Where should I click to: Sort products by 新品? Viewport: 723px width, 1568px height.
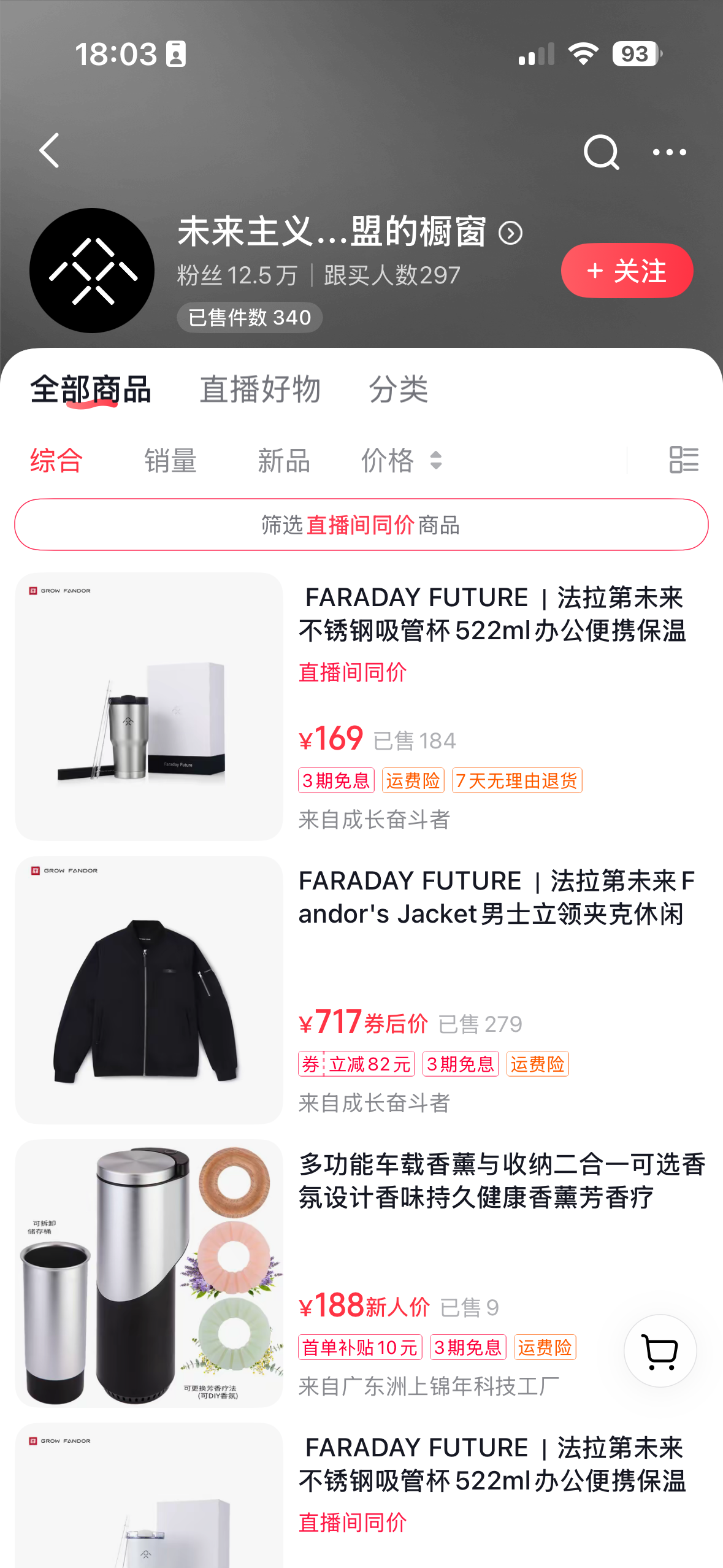(x=284, y=461)
